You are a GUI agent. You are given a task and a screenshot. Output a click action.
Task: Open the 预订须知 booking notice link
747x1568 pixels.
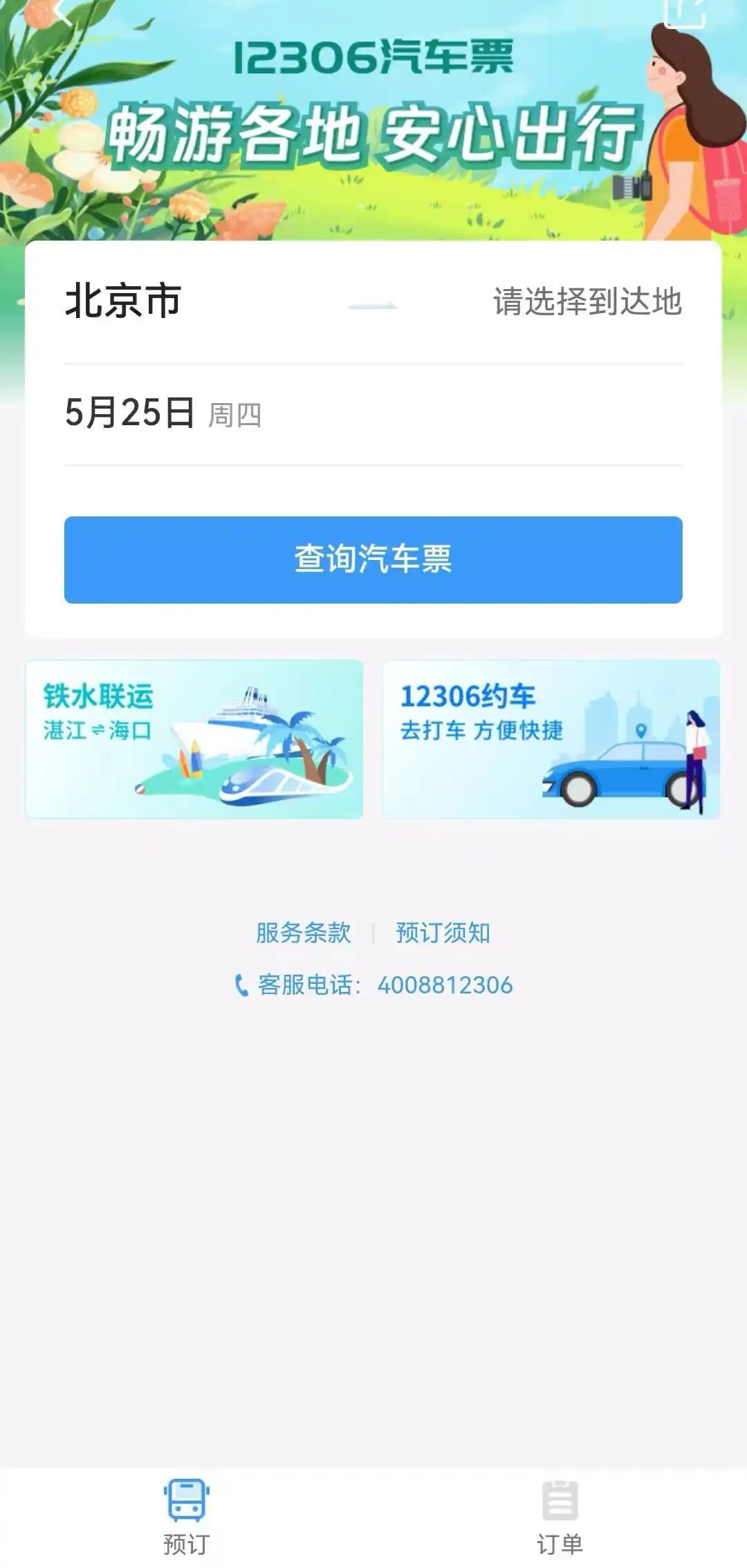(x=443, y=933)
